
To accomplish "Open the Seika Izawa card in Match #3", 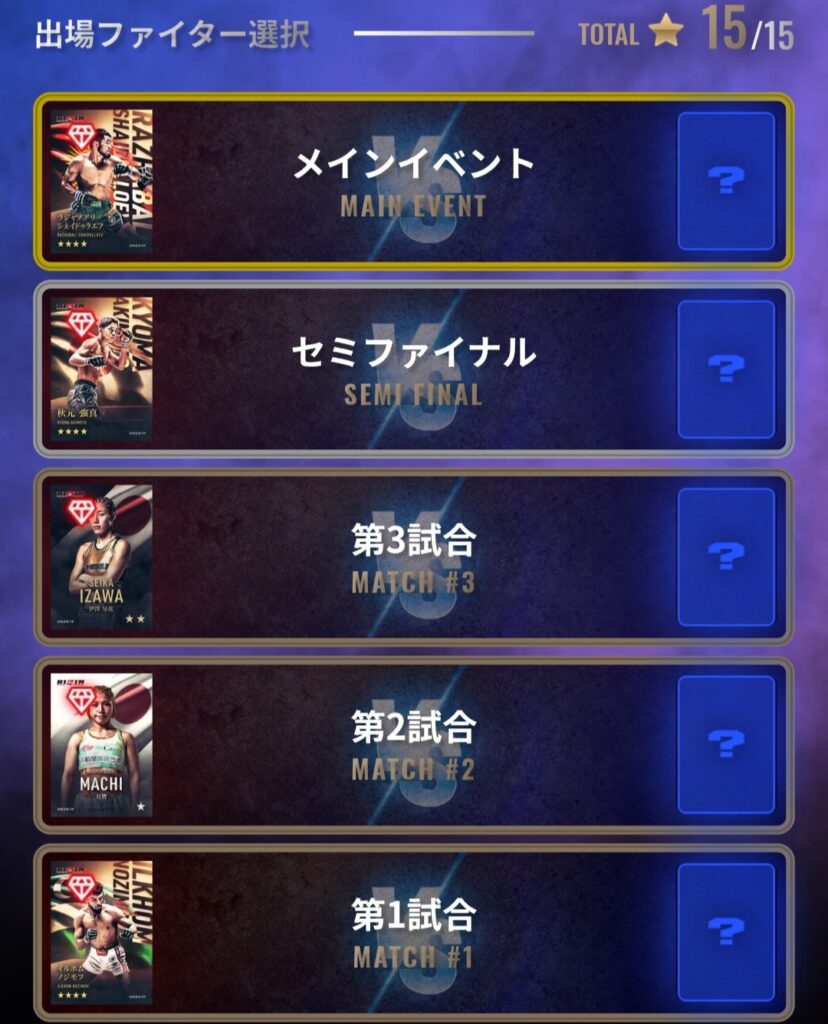I will tap(102, 556).
